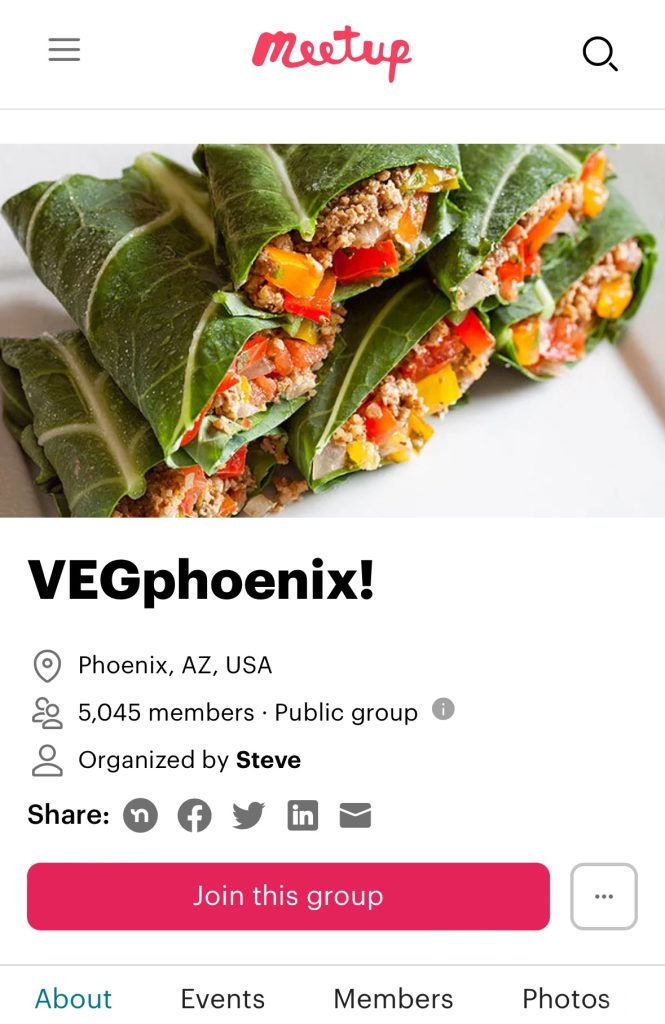Share this group on LinkedIn
The width and height of the screenshot is (665, 1024).
click(x=302, y=815)
